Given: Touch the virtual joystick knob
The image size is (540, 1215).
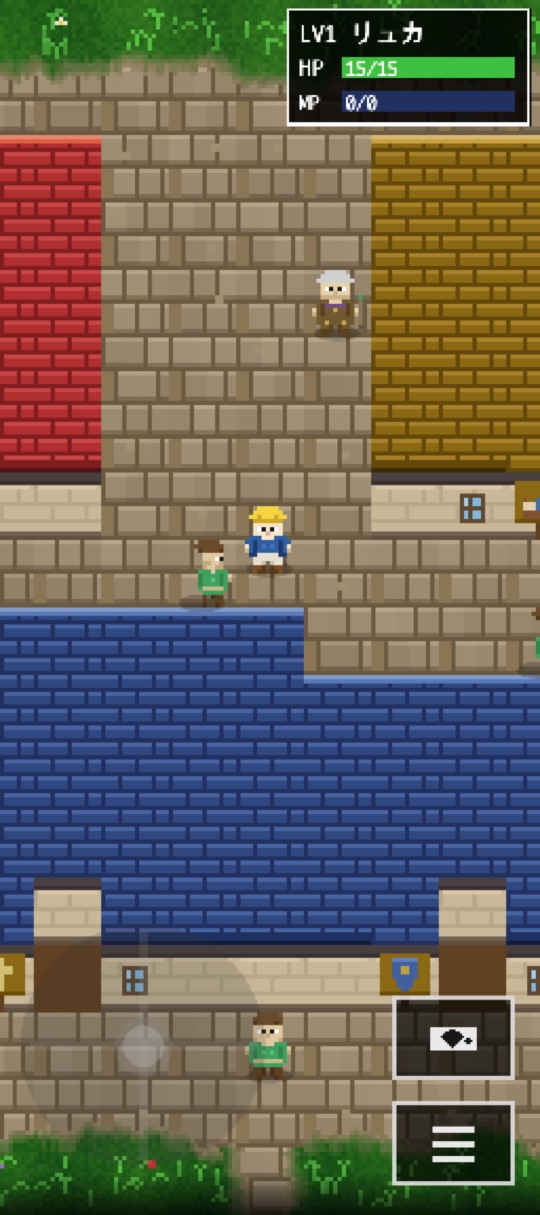Looking at the screenshot, I should tap(144, 1046).
